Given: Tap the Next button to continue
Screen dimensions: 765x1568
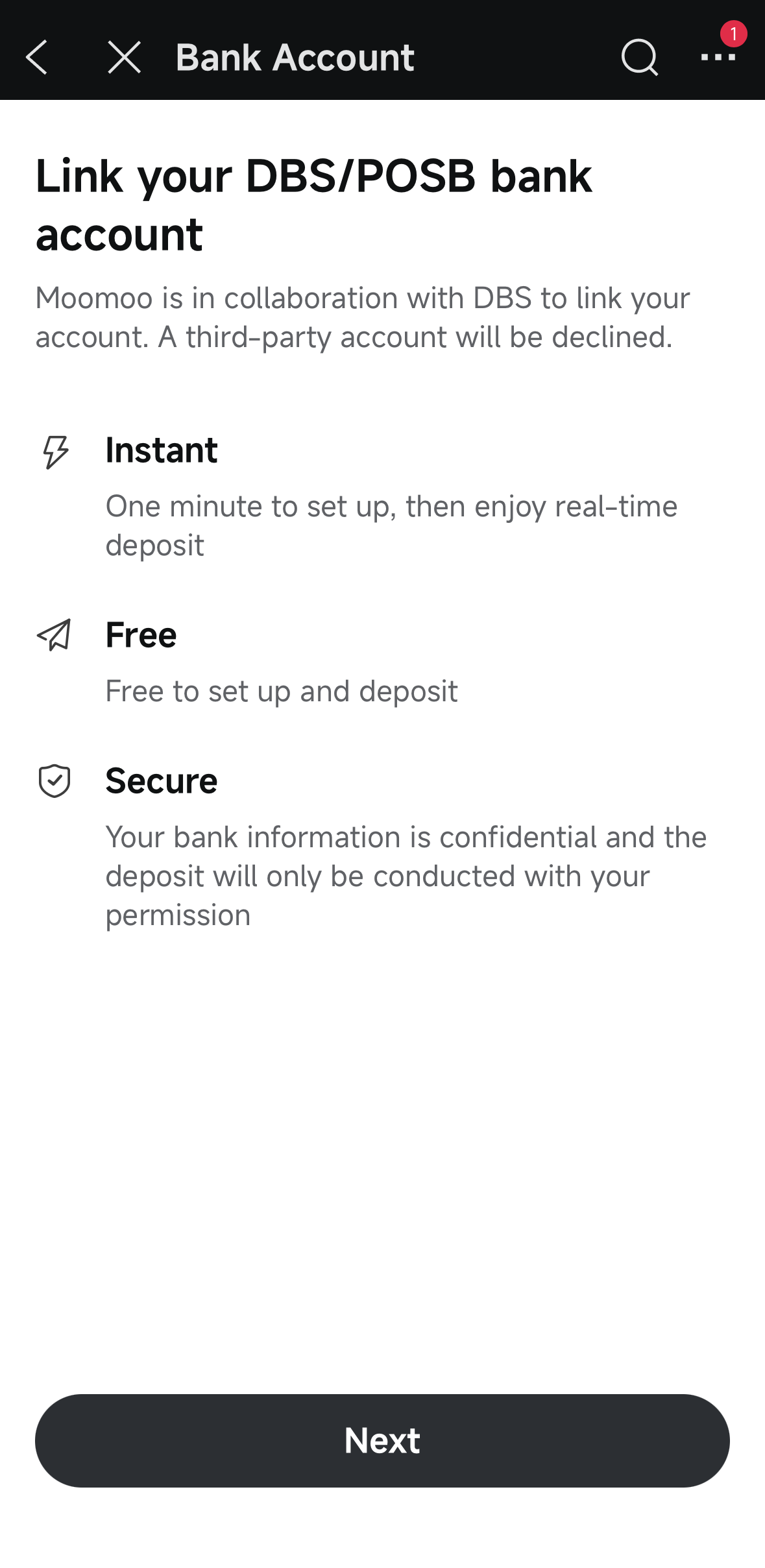Looking at the screenshot, I should (382, 1440).
